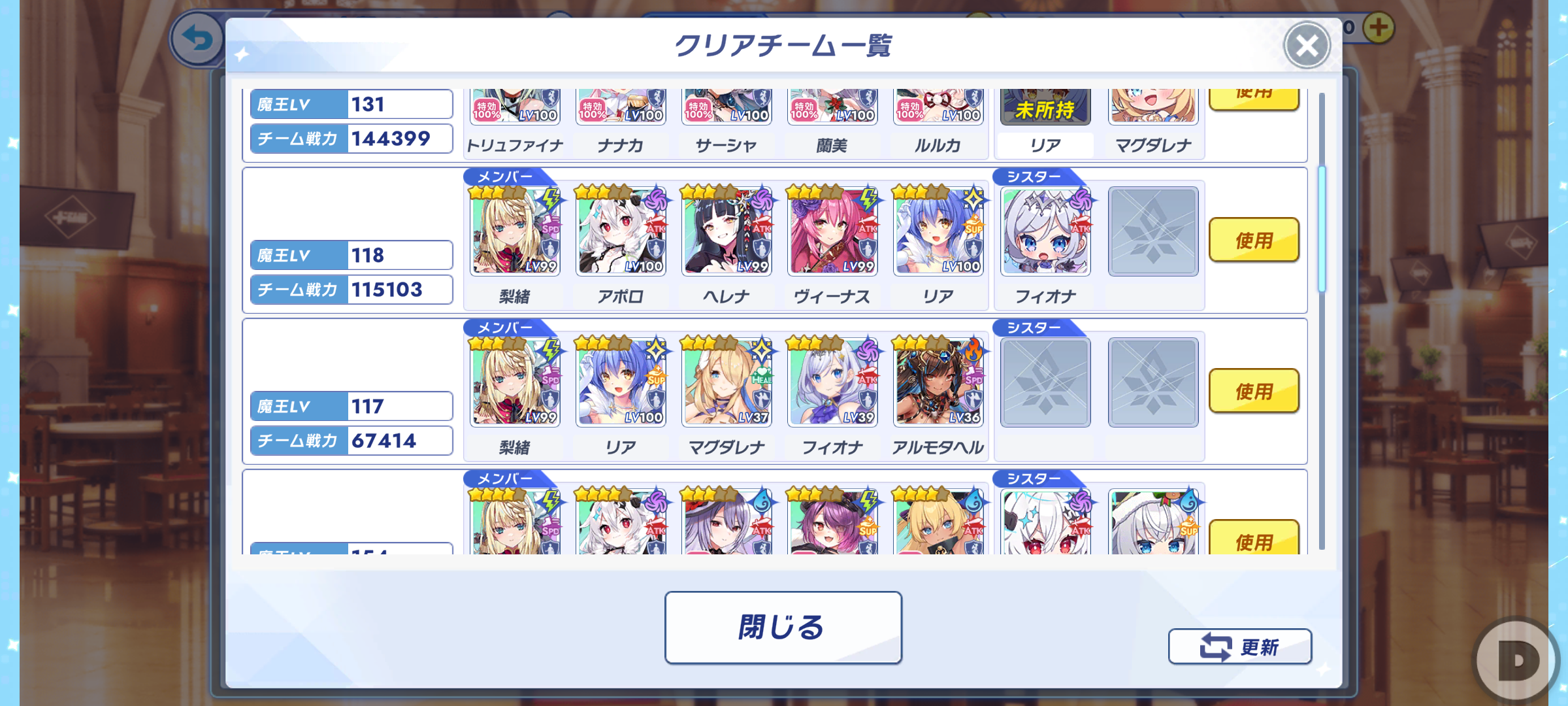
Task: Open 梨緒 member in the LV 118 team
Action: (514, 231)
